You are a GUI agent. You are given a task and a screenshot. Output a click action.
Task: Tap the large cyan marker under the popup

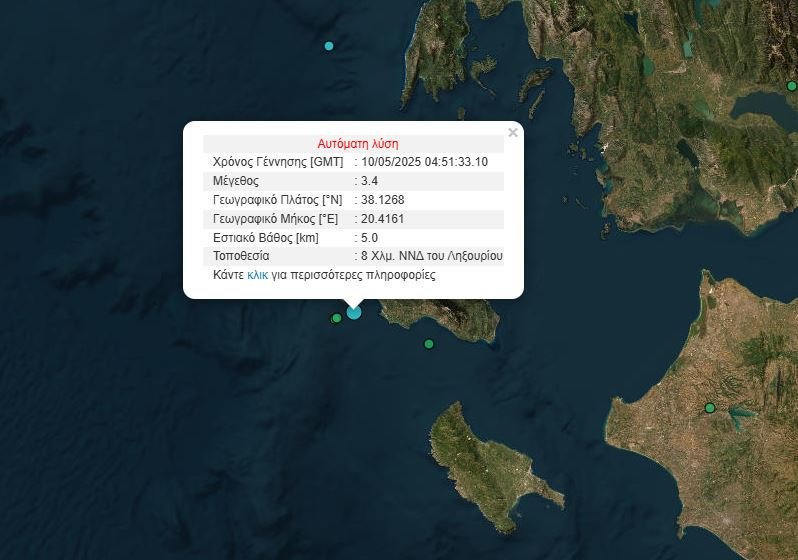tap(354, 312)
